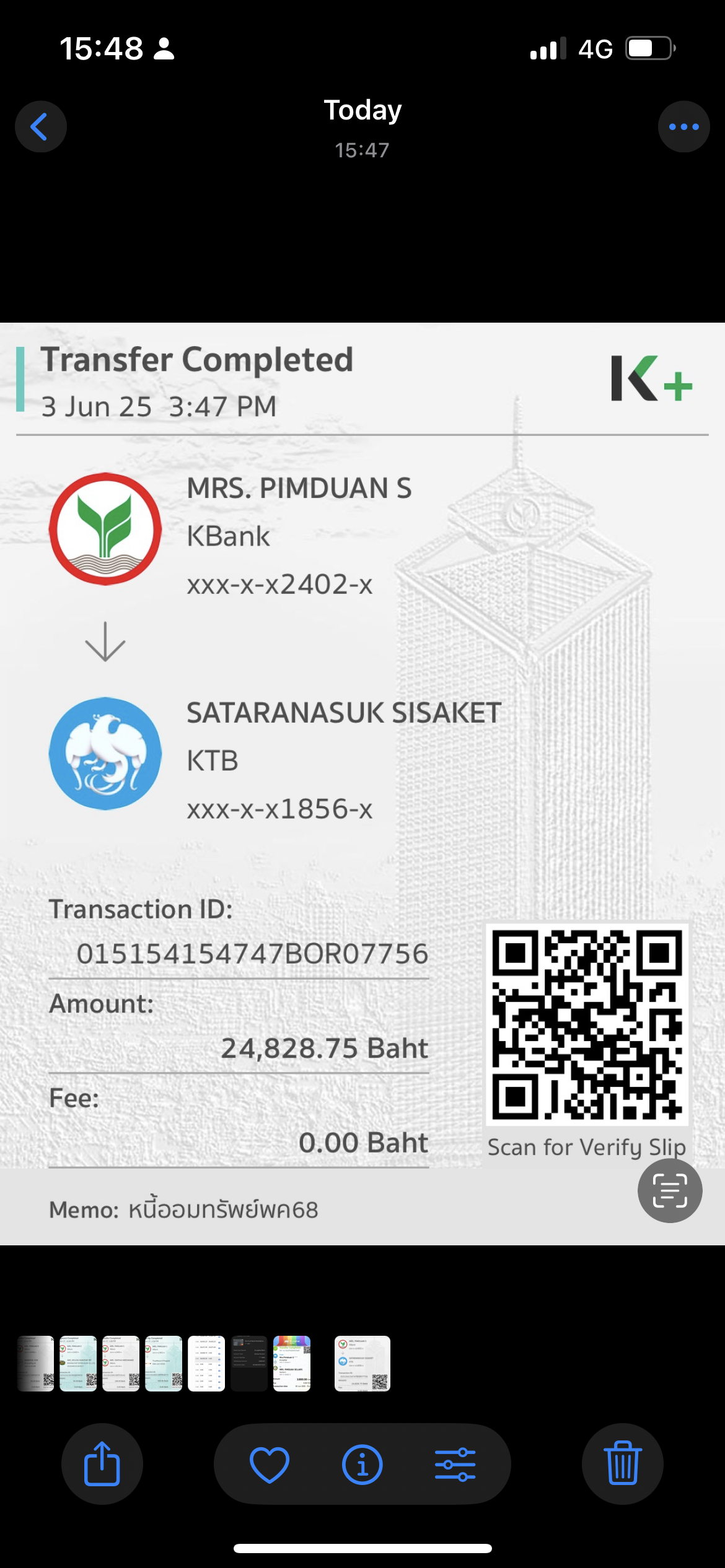The image size is (725, 1568).
Task: Show photo info details
Action: point(362,1465)
